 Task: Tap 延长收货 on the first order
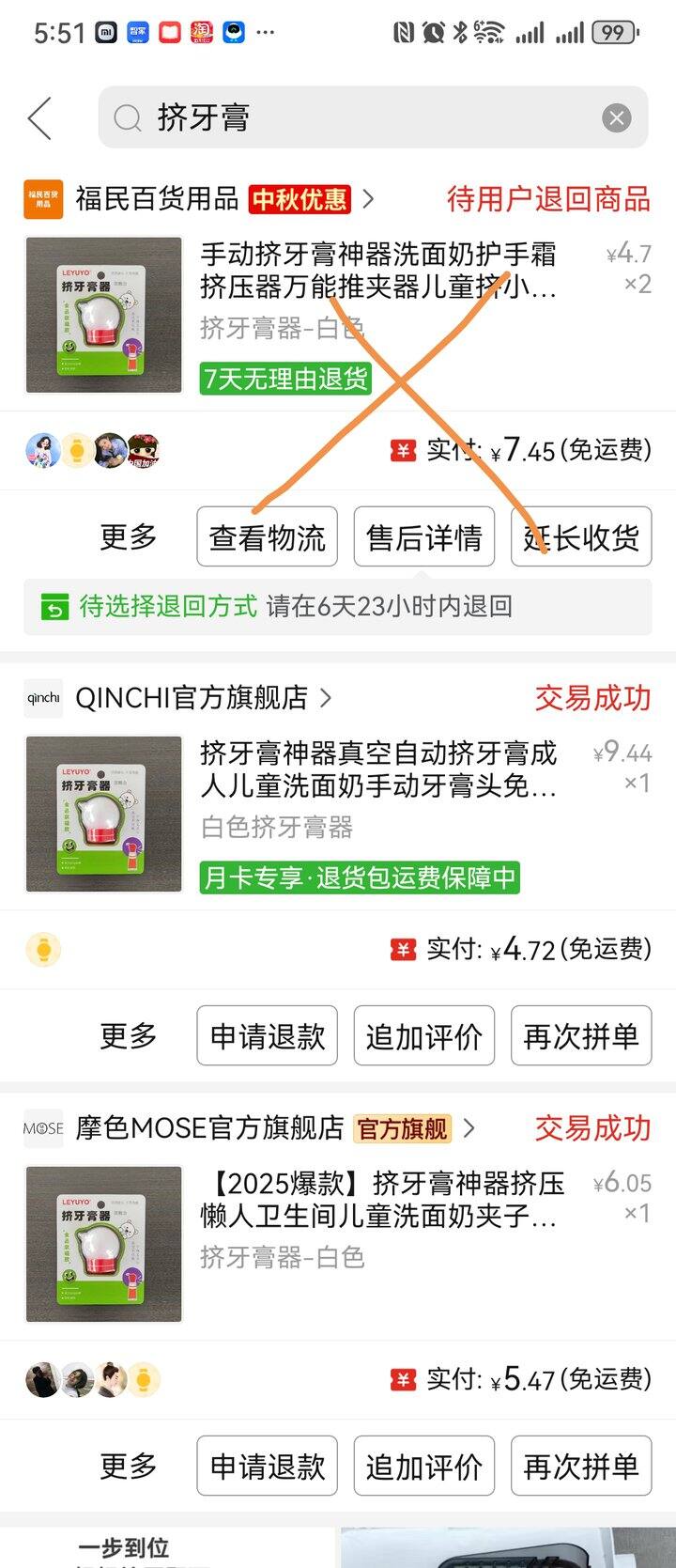(x=580, y=537)
